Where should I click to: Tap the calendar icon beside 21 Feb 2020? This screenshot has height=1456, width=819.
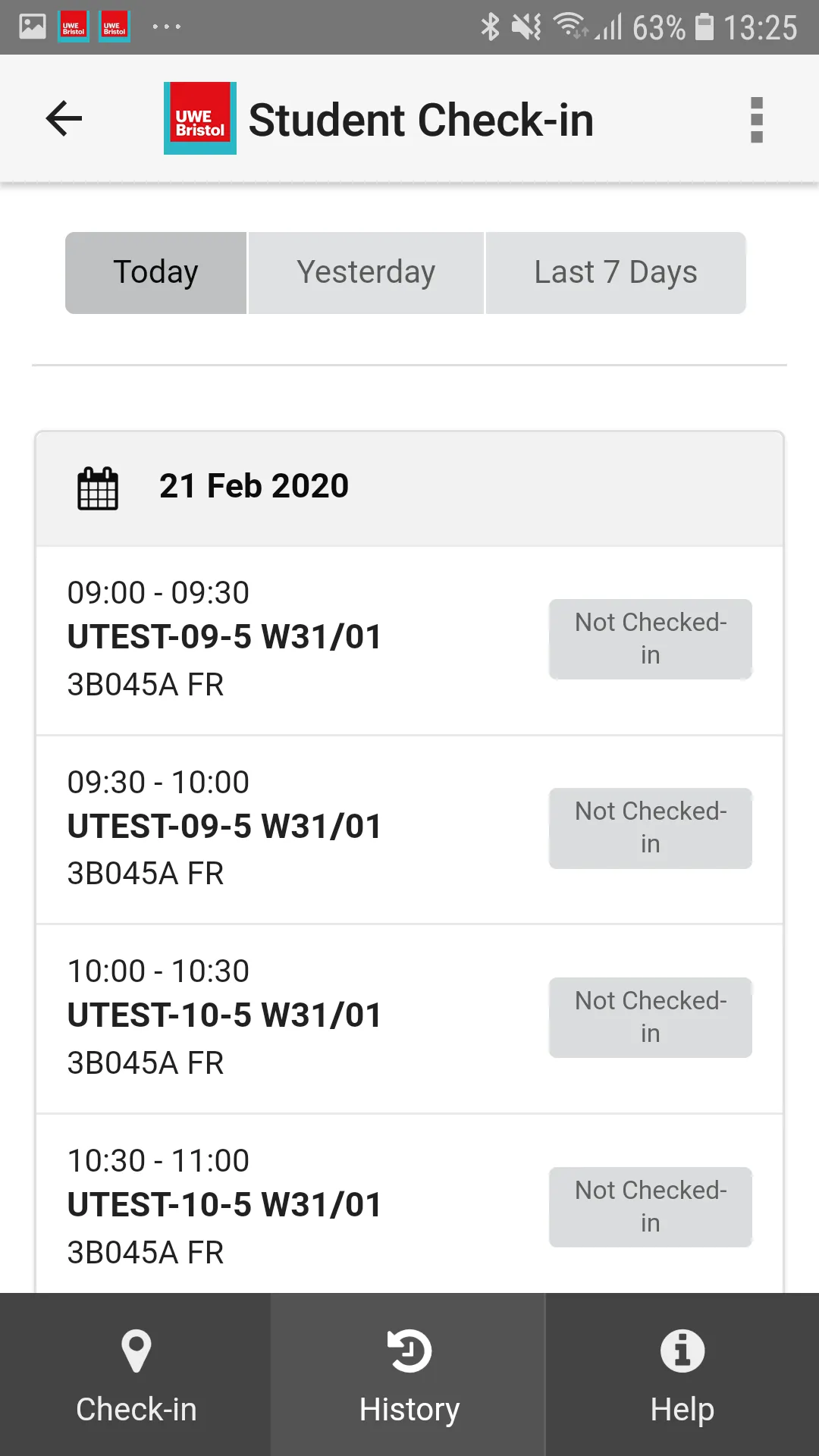pyautogui.click(x=99, y=488)
